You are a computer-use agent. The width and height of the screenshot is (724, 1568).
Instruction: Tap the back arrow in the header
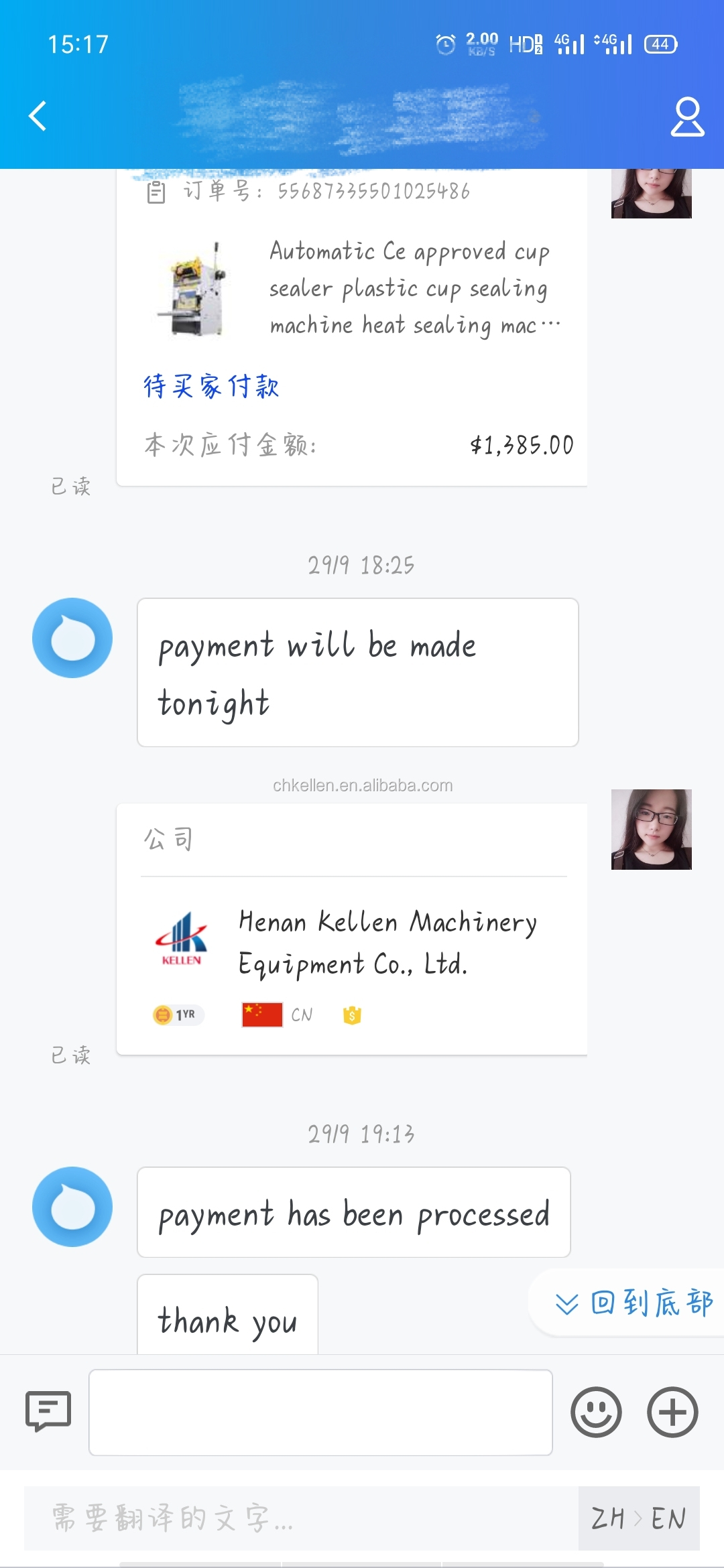(x=38, y=117)
